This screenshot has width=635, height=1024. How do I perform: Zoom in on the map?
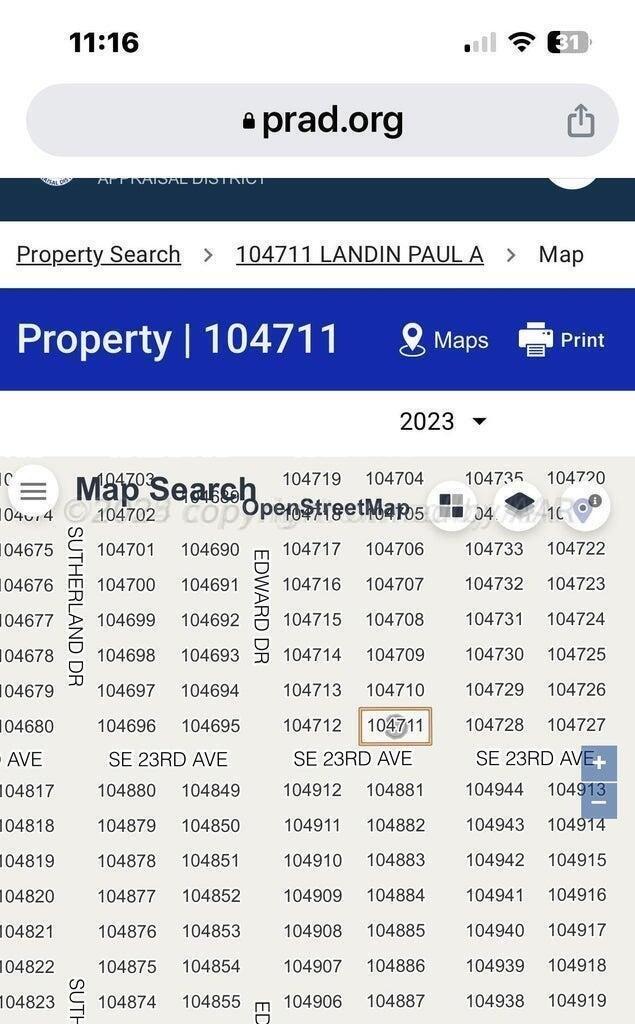(x=599, y=764)
